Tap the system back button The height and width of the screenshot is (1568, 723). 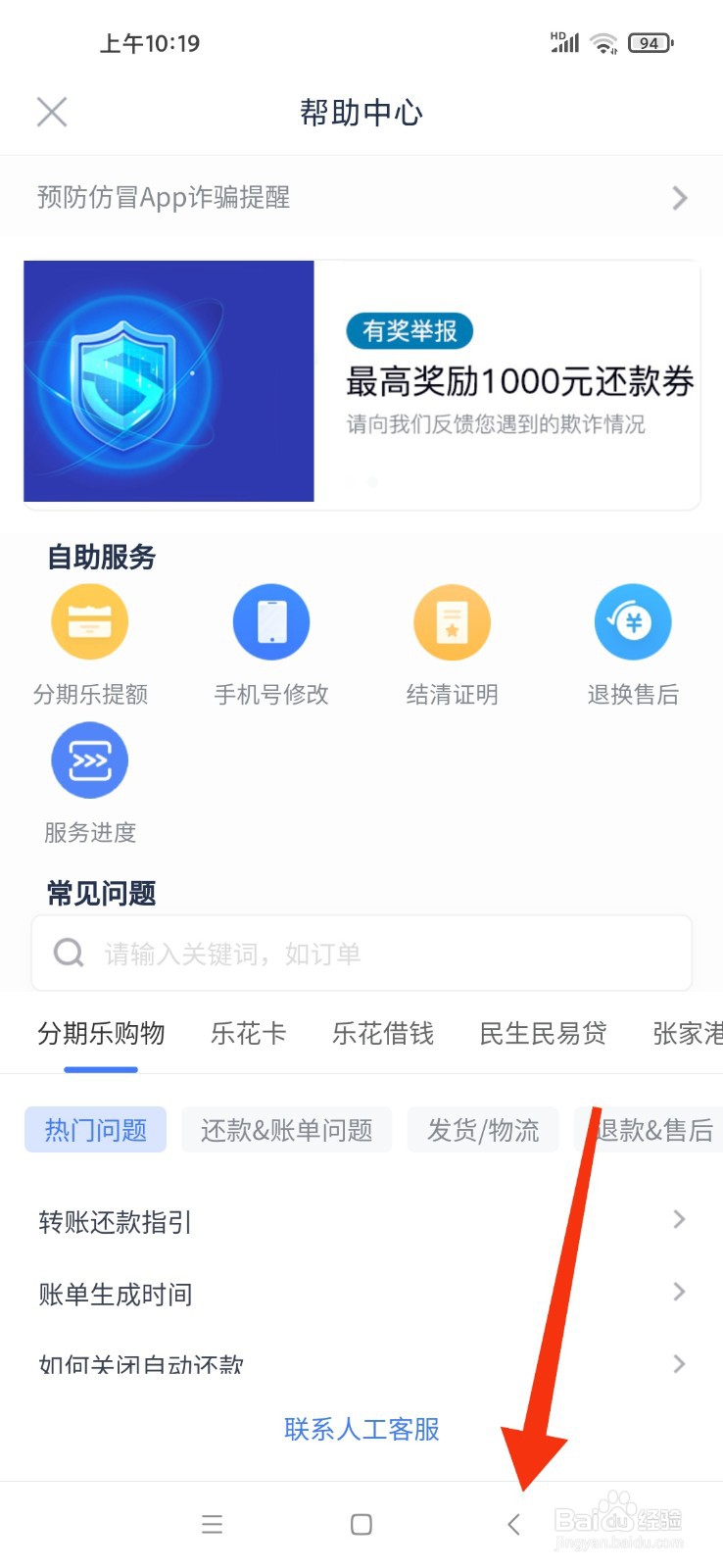(513, 1524)
